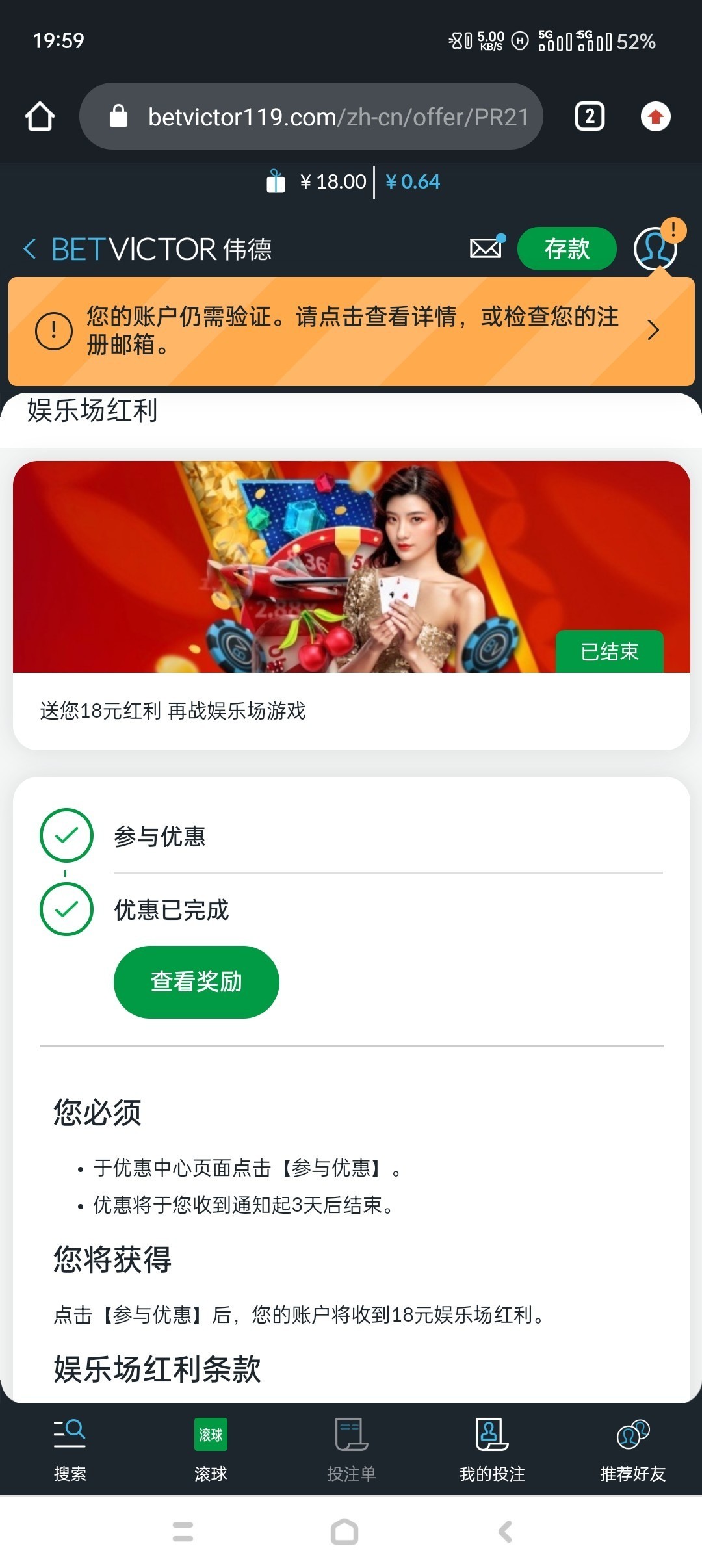
Task: Open the account profile icon
Action: pos(655,248)
